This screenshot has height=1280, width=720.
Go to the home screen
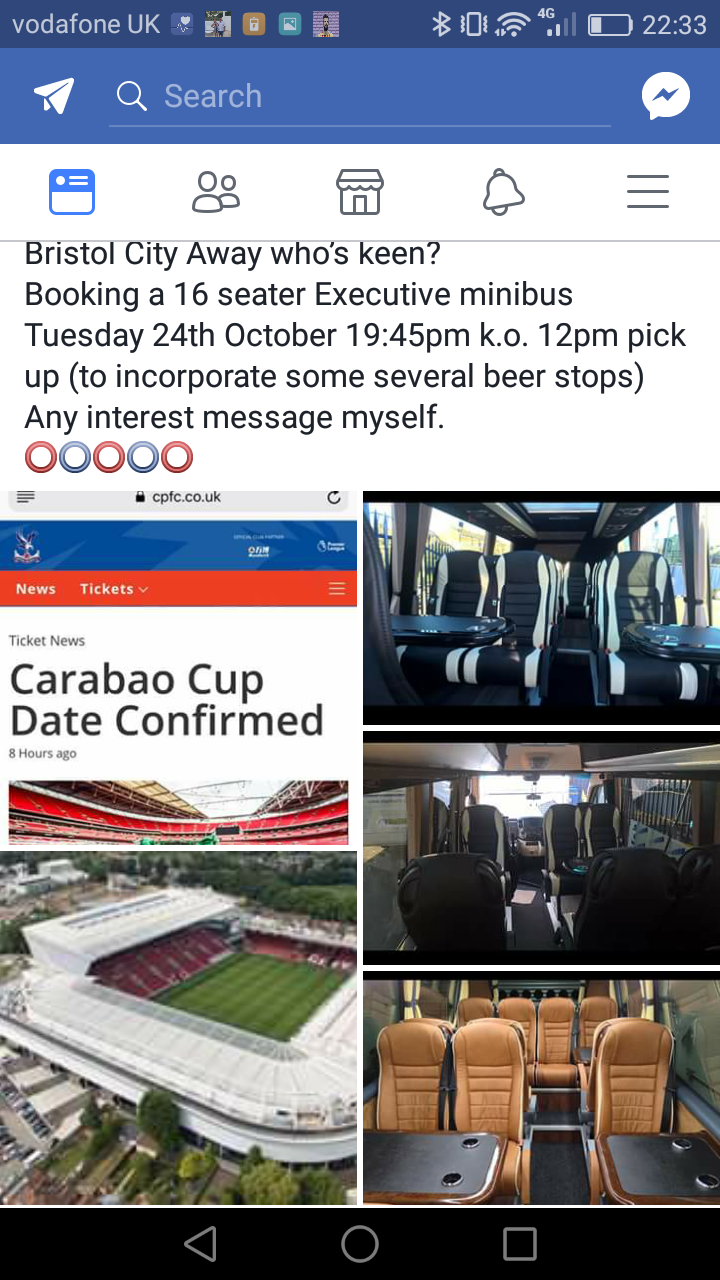pyautogui.click(x=360, y=1244)
